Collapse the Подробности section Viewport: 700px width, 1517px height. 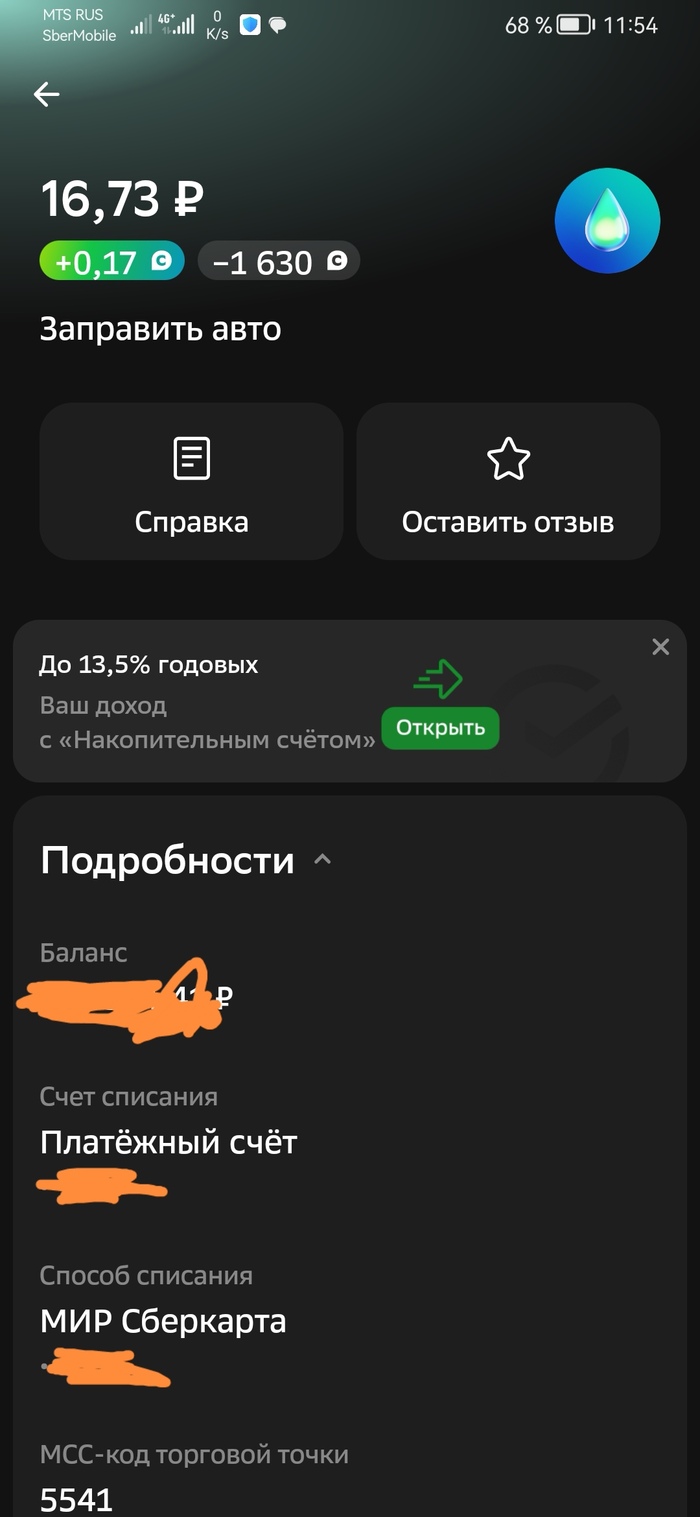click(x=322, y=860)
